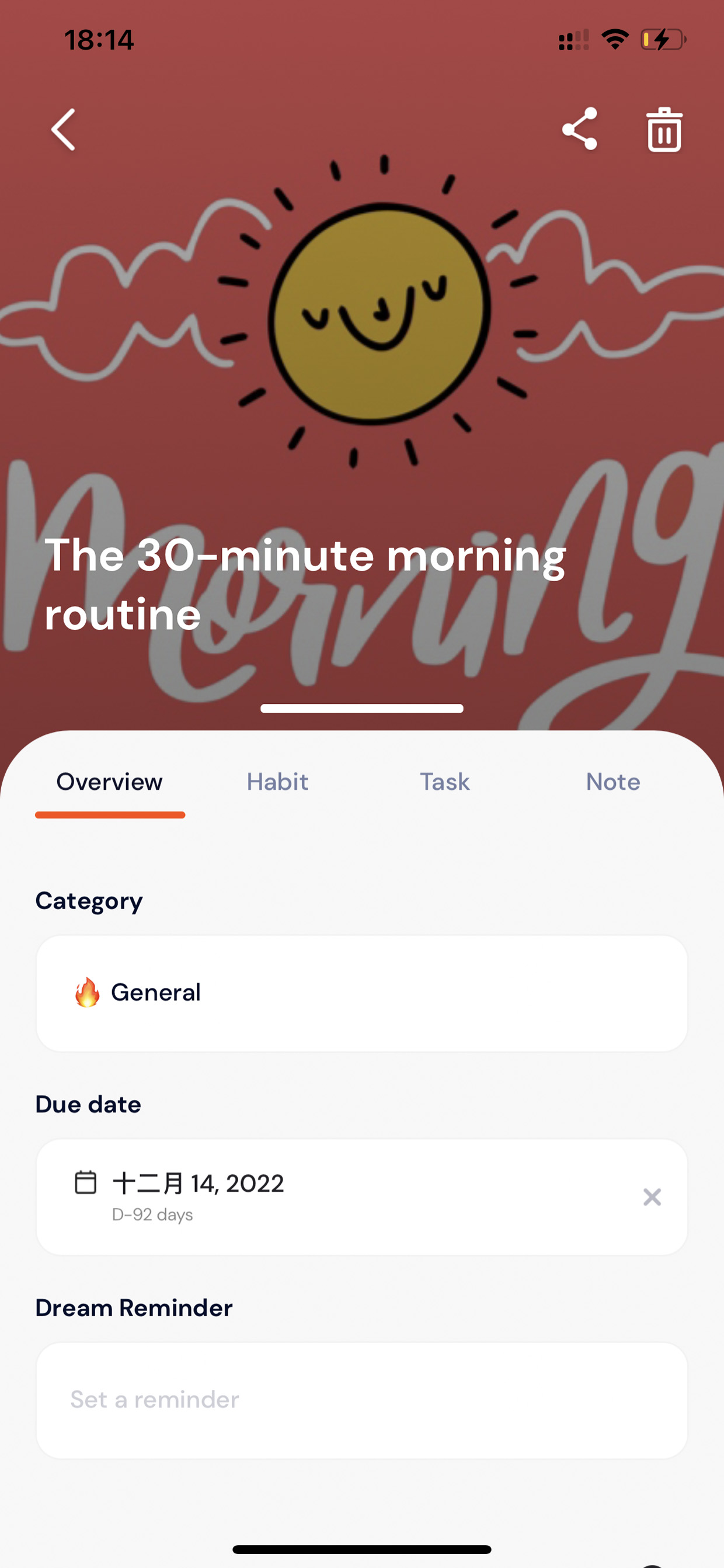The width and height of the screenshot is (724, 1568).
Task: Clear the due date with X
Action: [x=652, y=1196]
